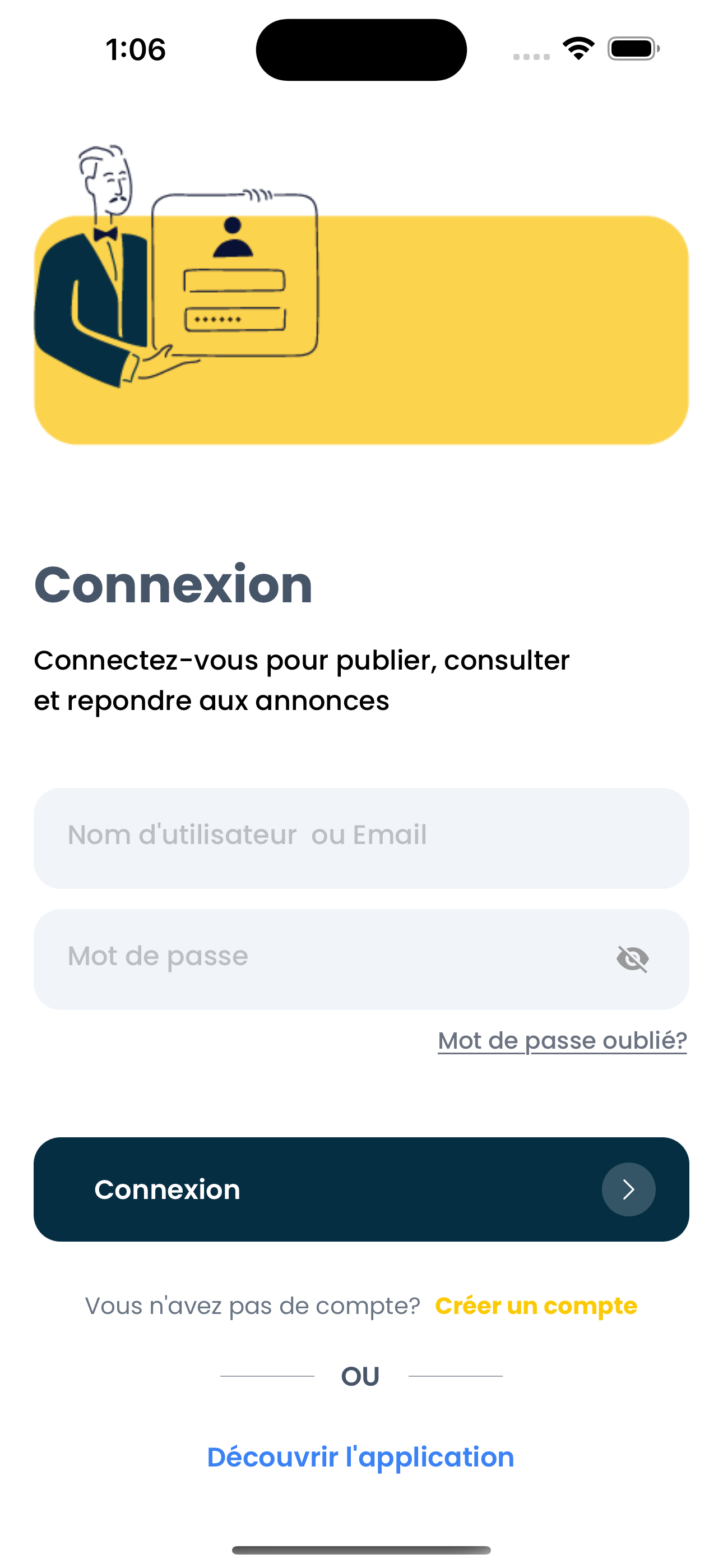
Task: Tap the dark Connexion button
Action: [360, 1189]
